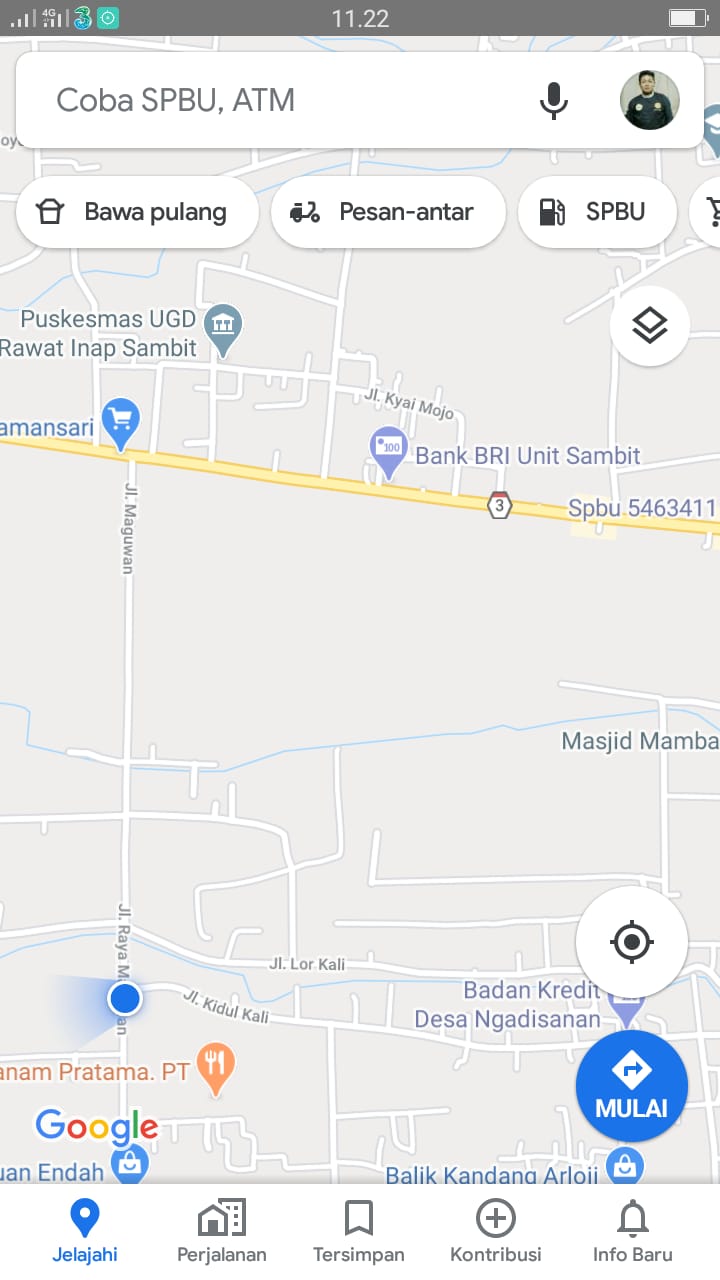Select the Balik Kandang Arloji shop marker
Image resolution: width=720 pixels, height=1280 pixels.
[624, 1168]
